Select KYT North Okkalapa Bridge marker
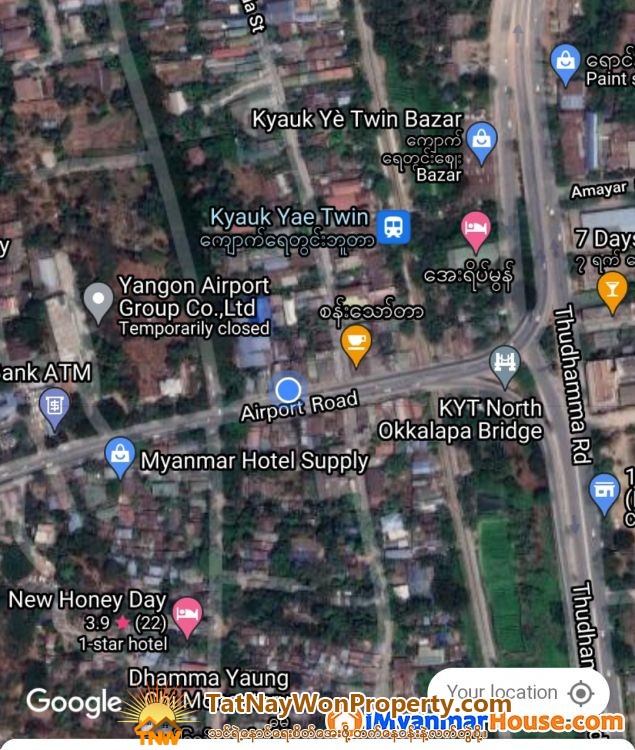Image resolution: width=635 pixels, height=750 pixels. (505, 362)
